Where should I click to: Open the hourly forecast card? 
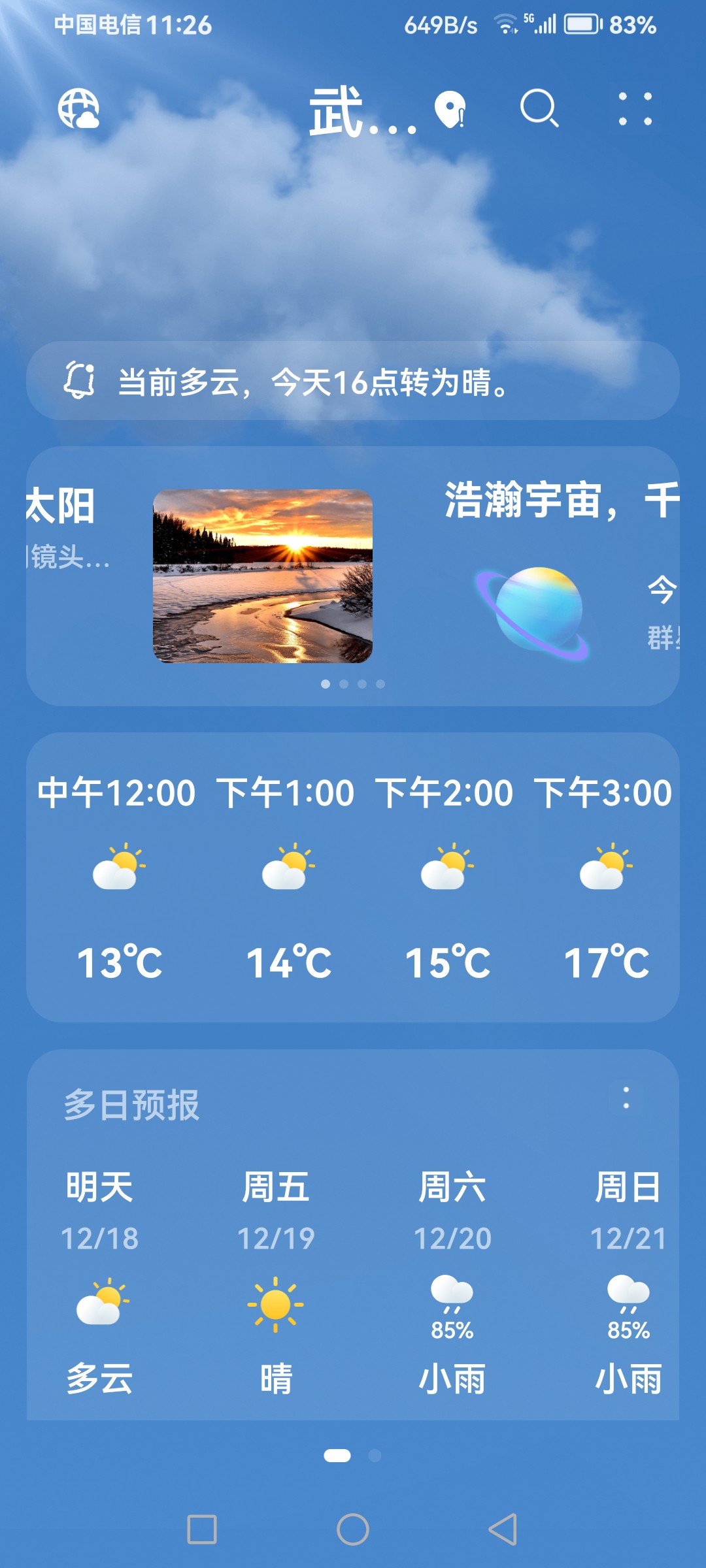(353, 877)
